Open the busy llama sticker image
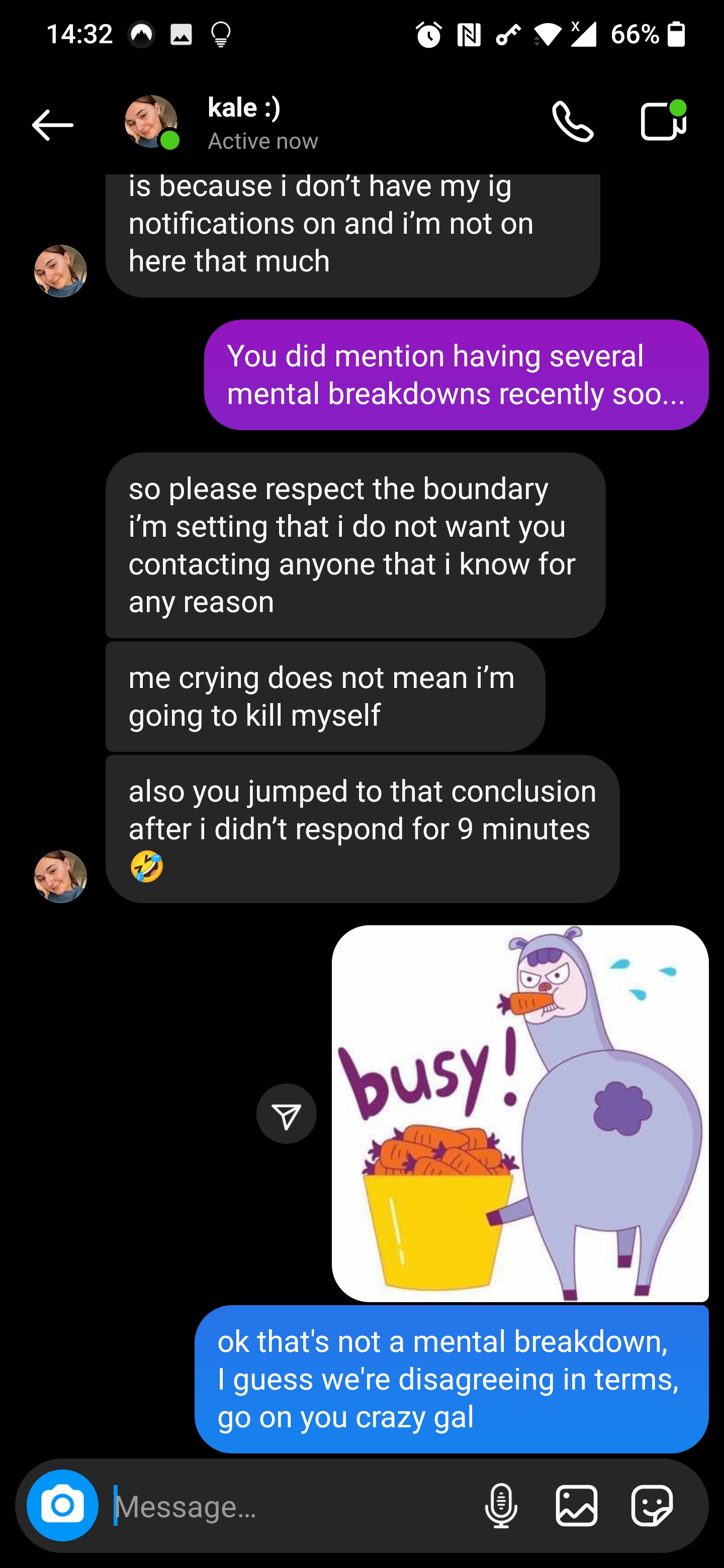This screenshot has width=724, height=1568. point(519,1113)
